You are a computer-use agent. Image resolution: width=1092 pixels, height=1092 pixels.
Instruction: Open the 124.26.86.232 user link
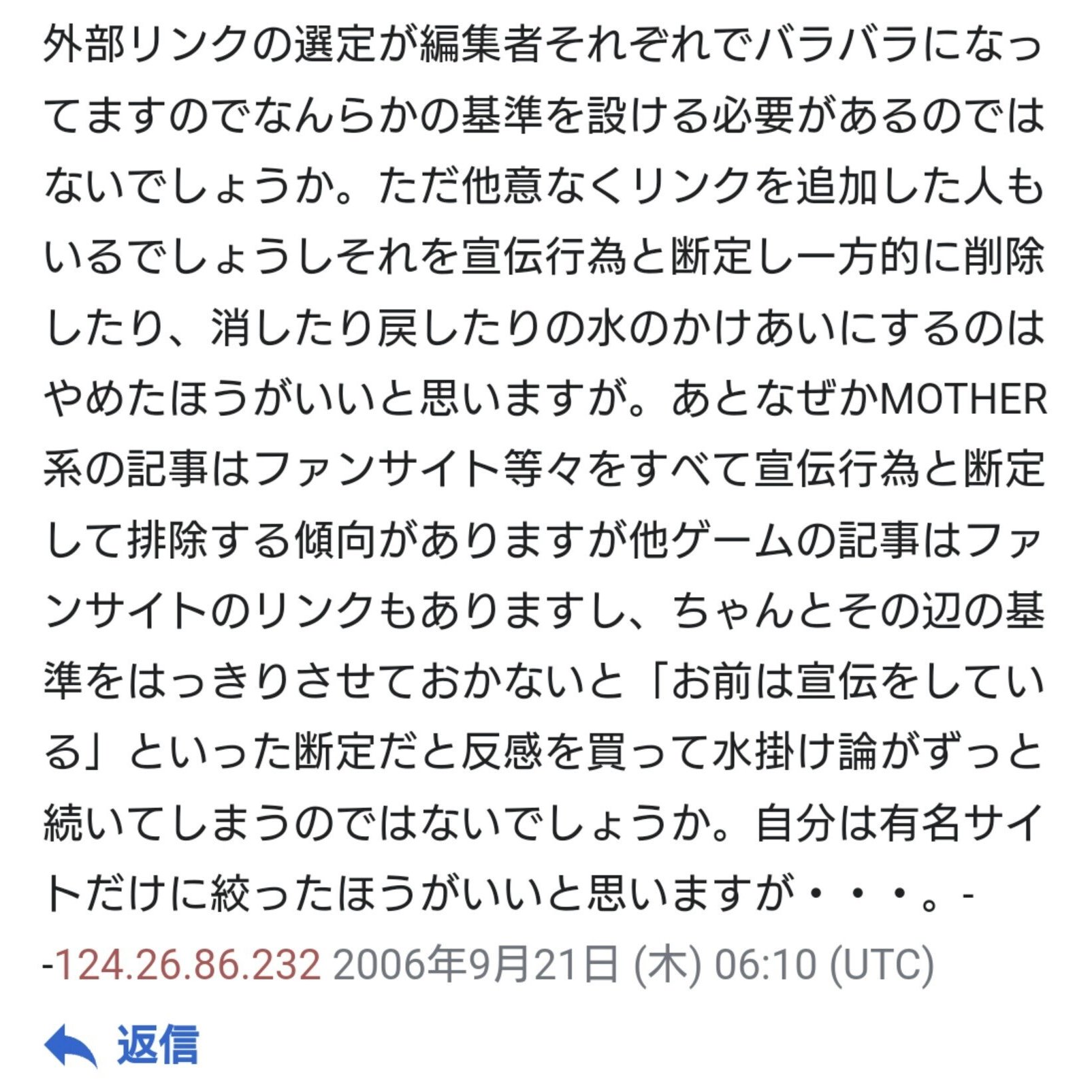click(187, 965)
